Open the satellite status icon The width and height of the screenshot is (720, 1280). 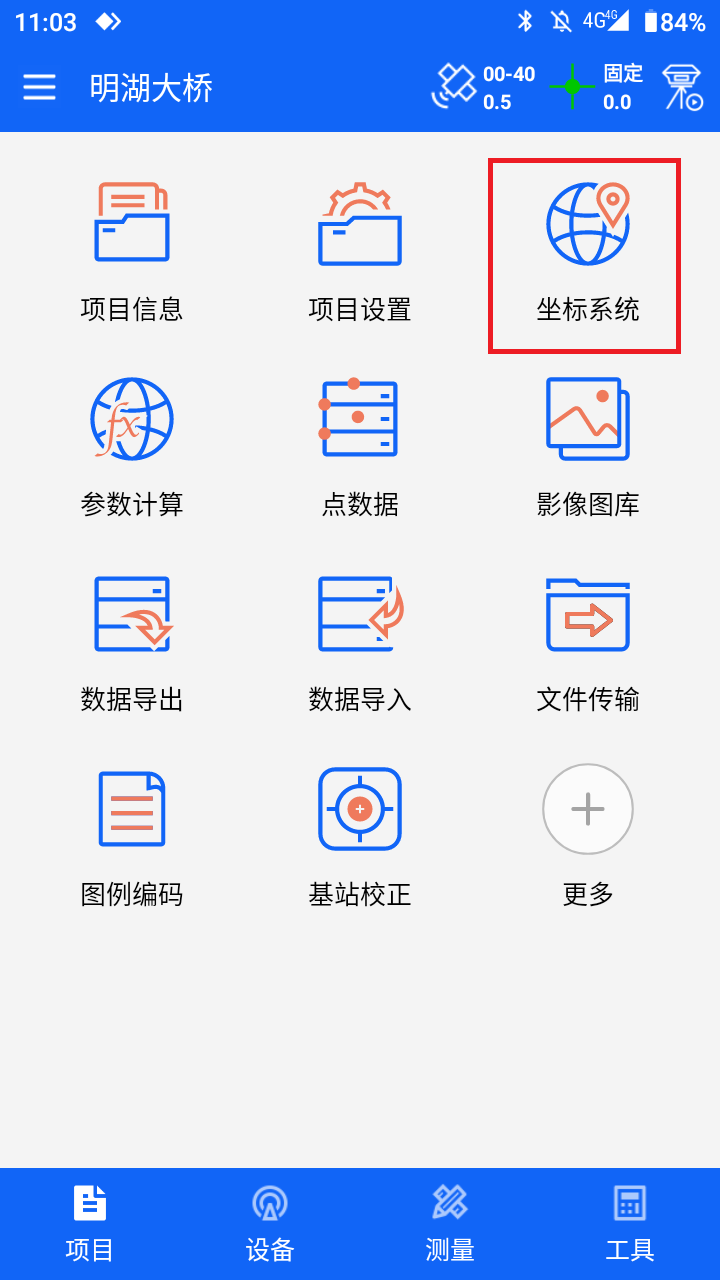[x=454, y=86]
